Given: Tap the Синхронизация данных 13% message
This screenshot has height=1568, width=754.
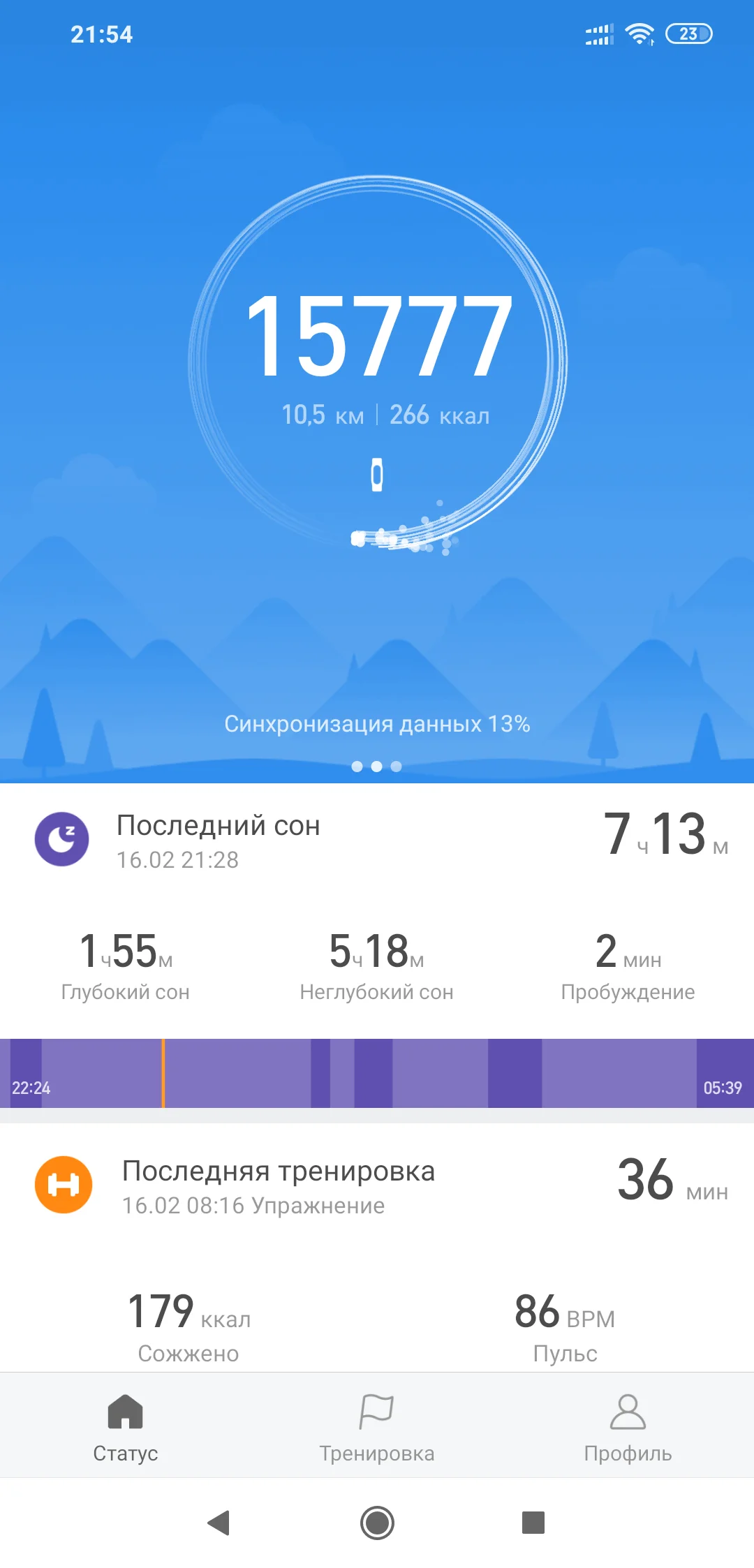Looking at the screenshot, I should [x=376, y=725].
